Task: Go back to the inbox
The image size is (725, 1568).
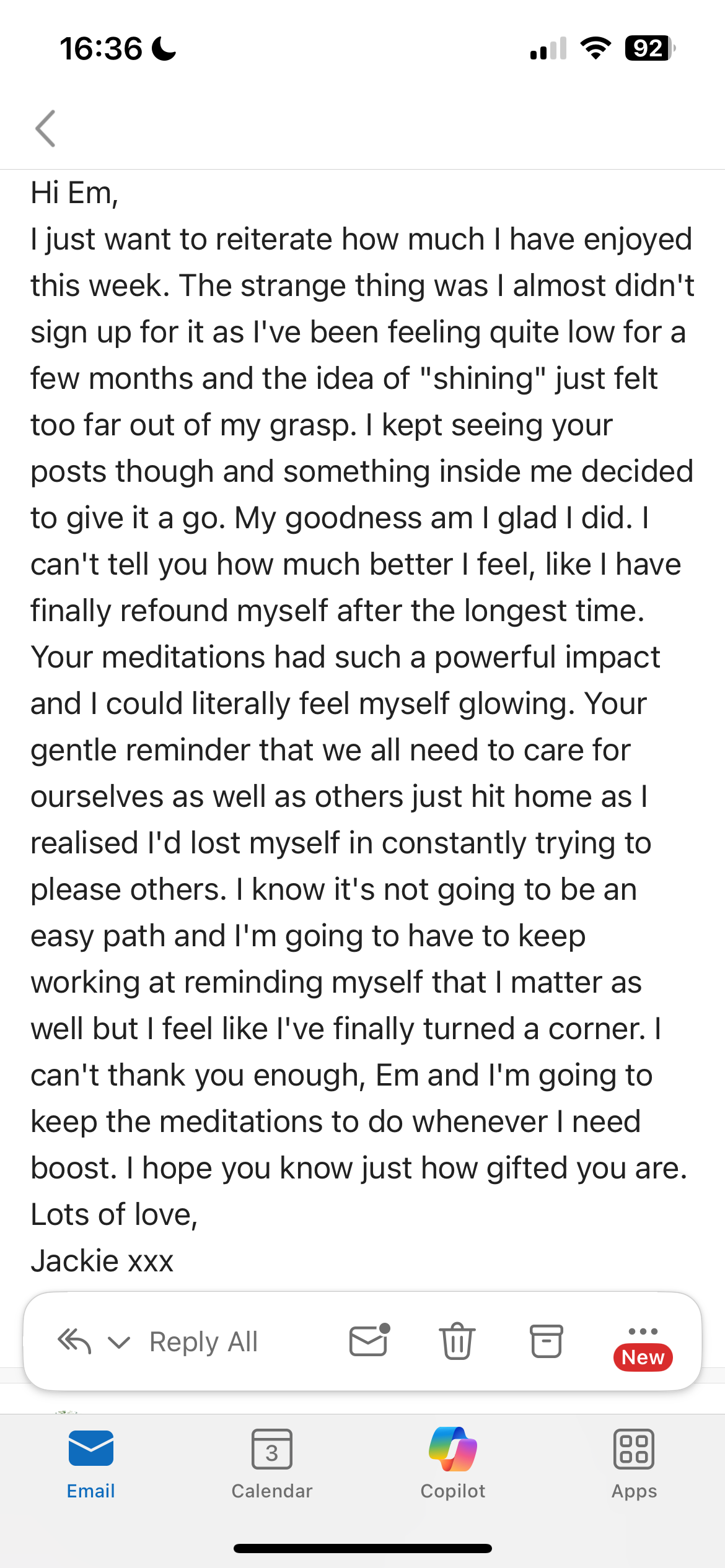Action: pos(46,129)
